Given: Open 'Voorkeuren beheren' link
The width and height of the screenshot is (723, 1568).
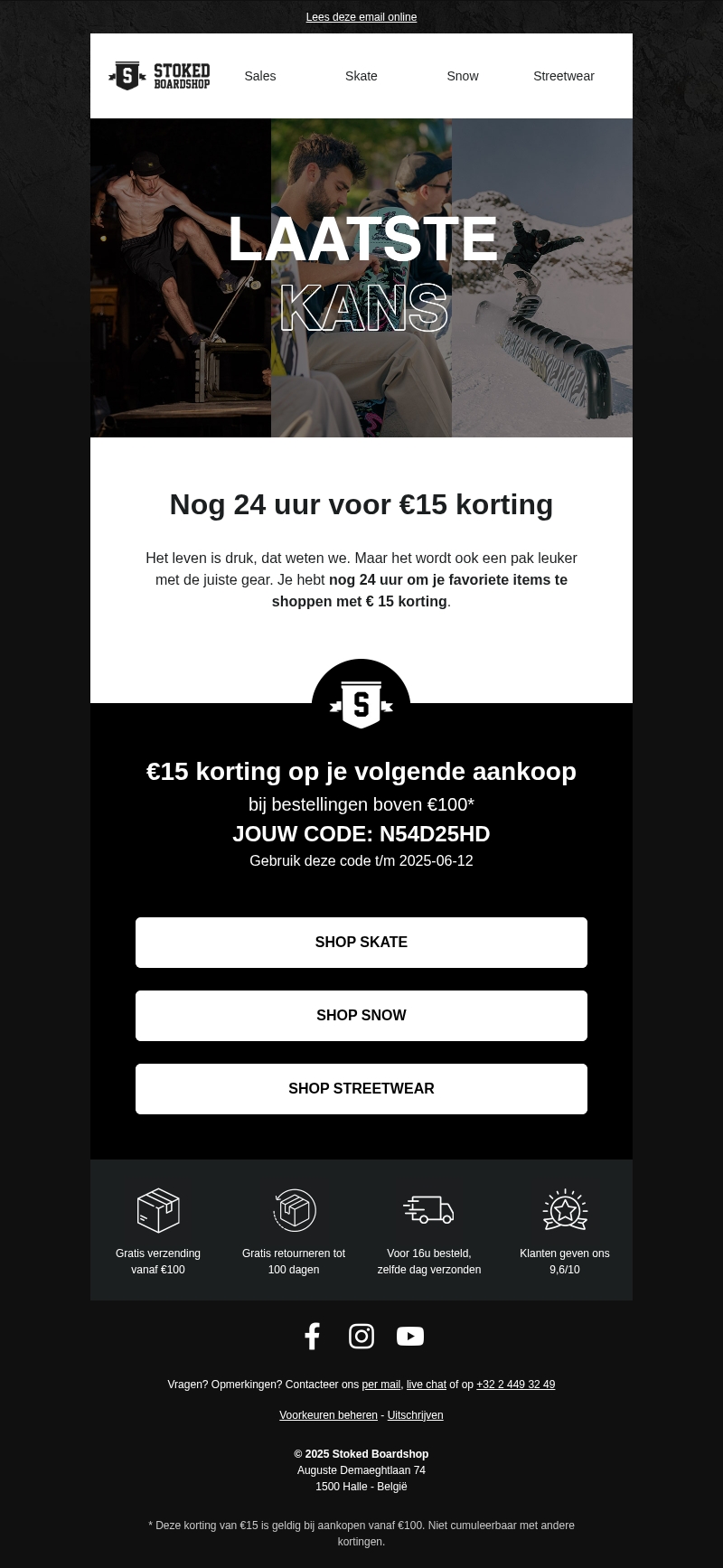Looking at the screenshot, I should click(328, 1415).
